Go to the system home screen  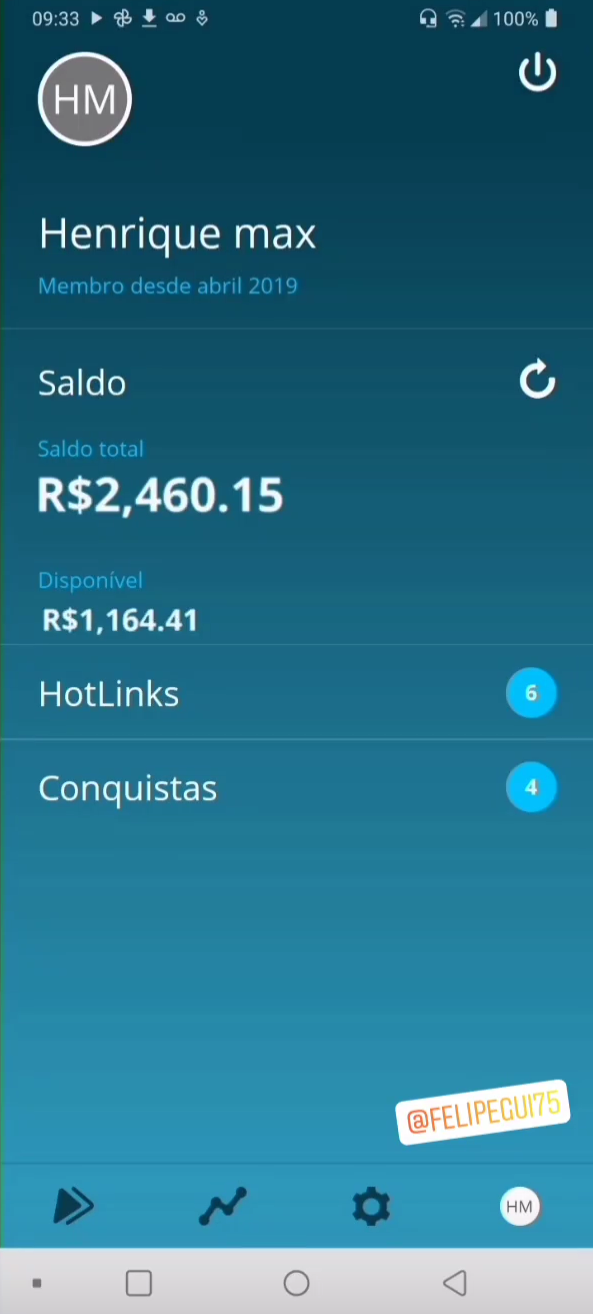pos(296,1282)
